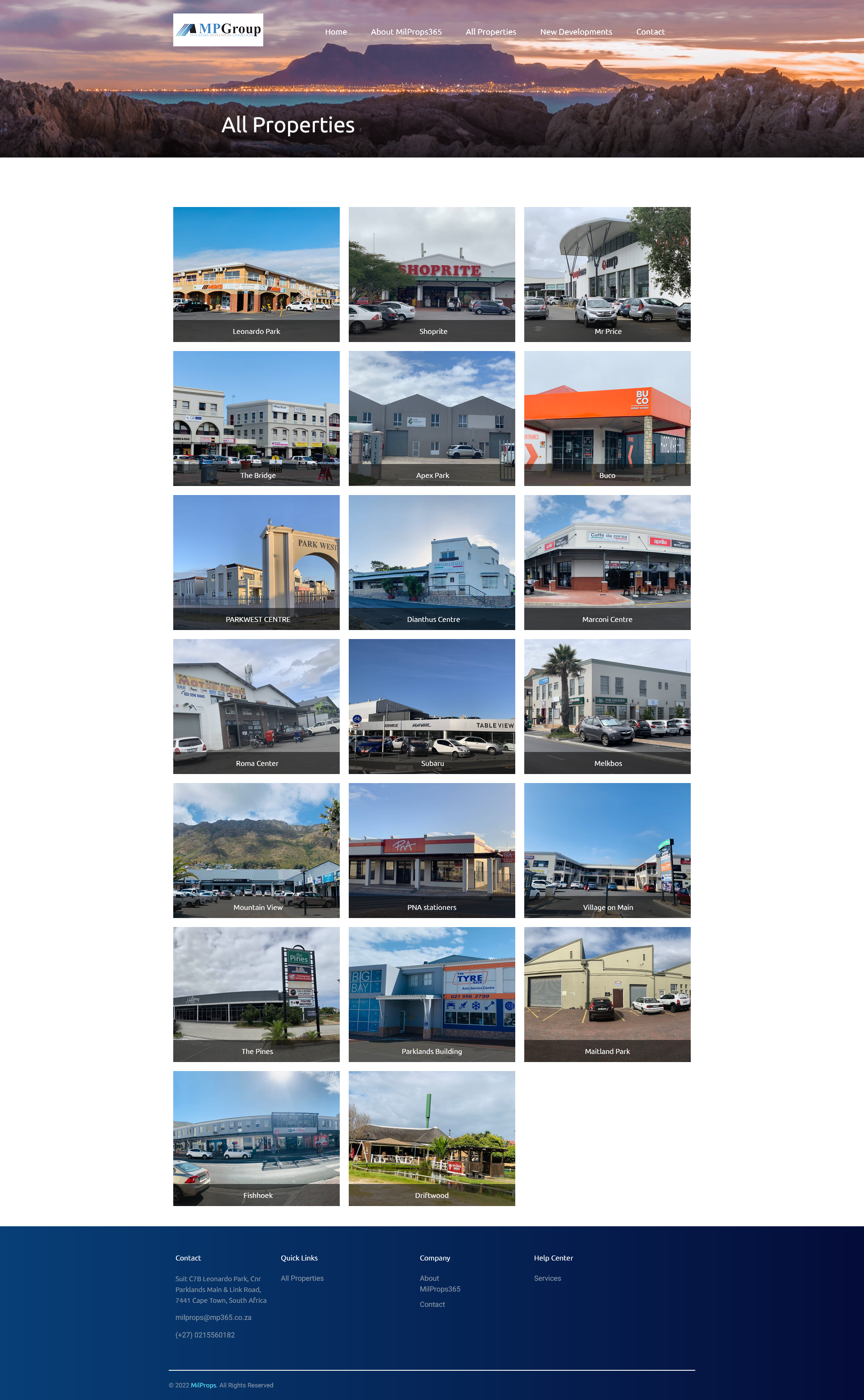This screenshot has height=1400, width=864.
Task: Select the Mountain View property
Action: click(x=256, y=850)
